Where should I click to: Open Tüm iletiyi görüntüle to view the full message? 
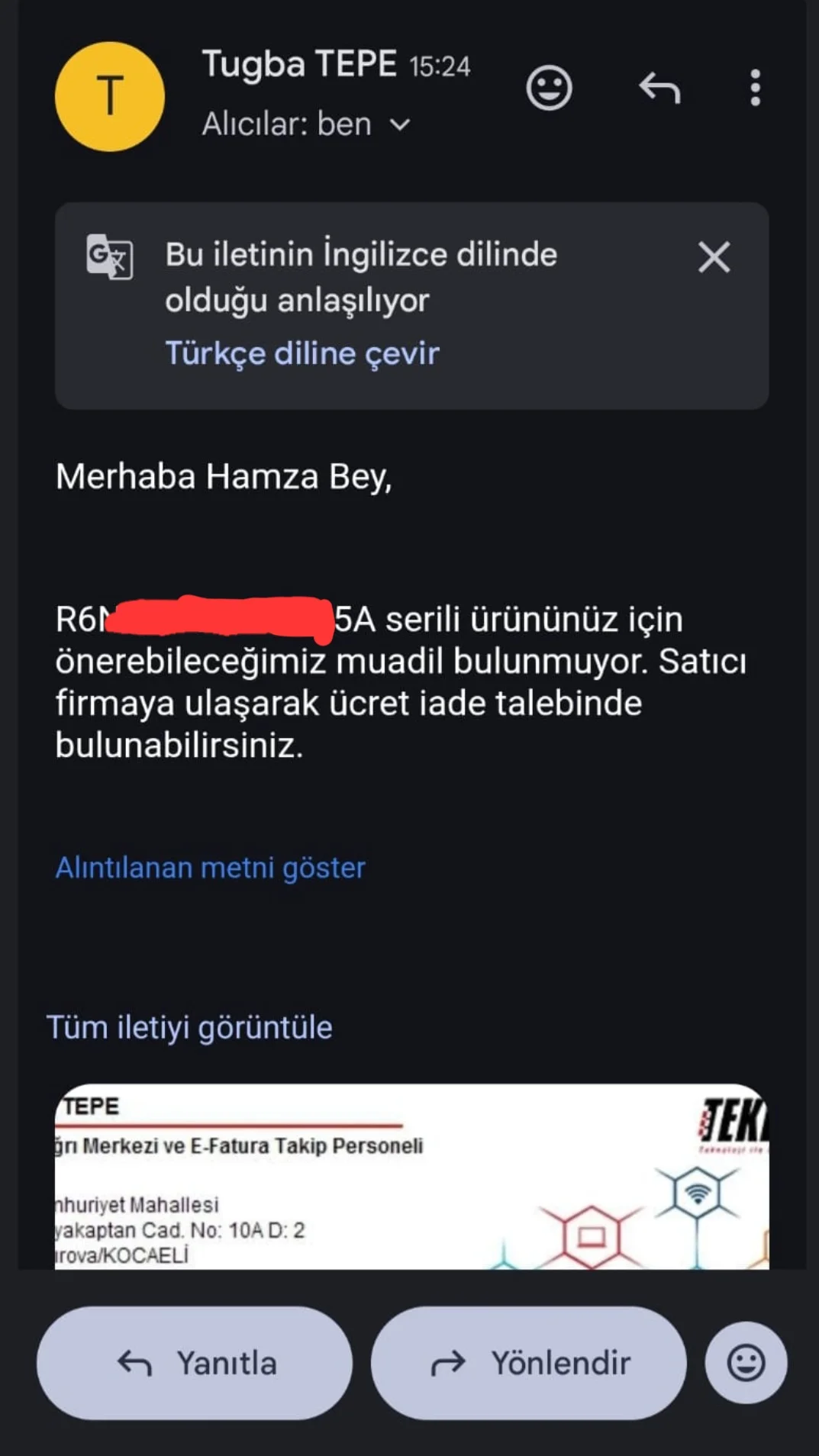coord(189,1027)
